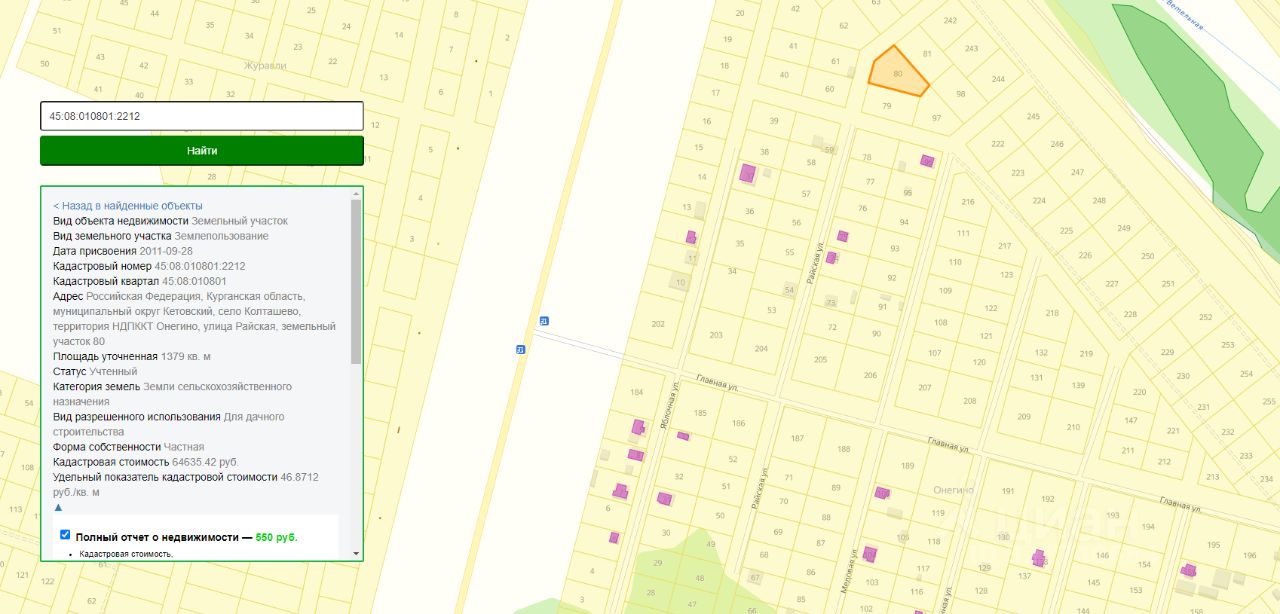Screen dimensions: 1280x614
Task: Go back via Назад в найденные объекты
Action: click(x=128, y=205)
